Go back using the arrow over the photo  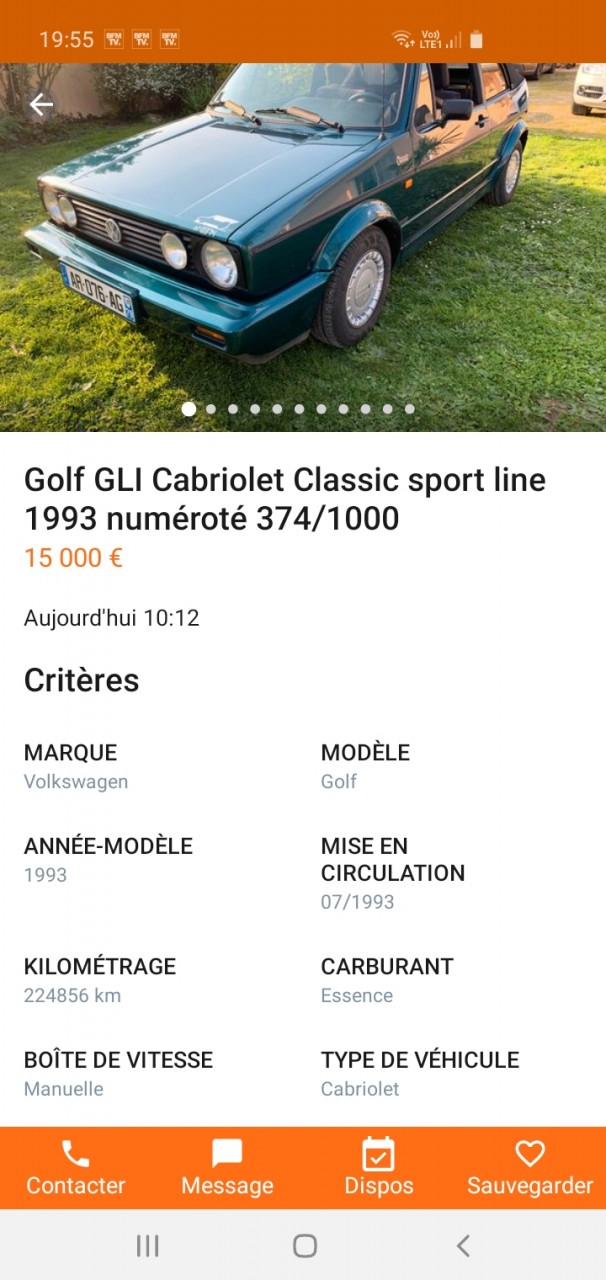(x=41, y=104)
